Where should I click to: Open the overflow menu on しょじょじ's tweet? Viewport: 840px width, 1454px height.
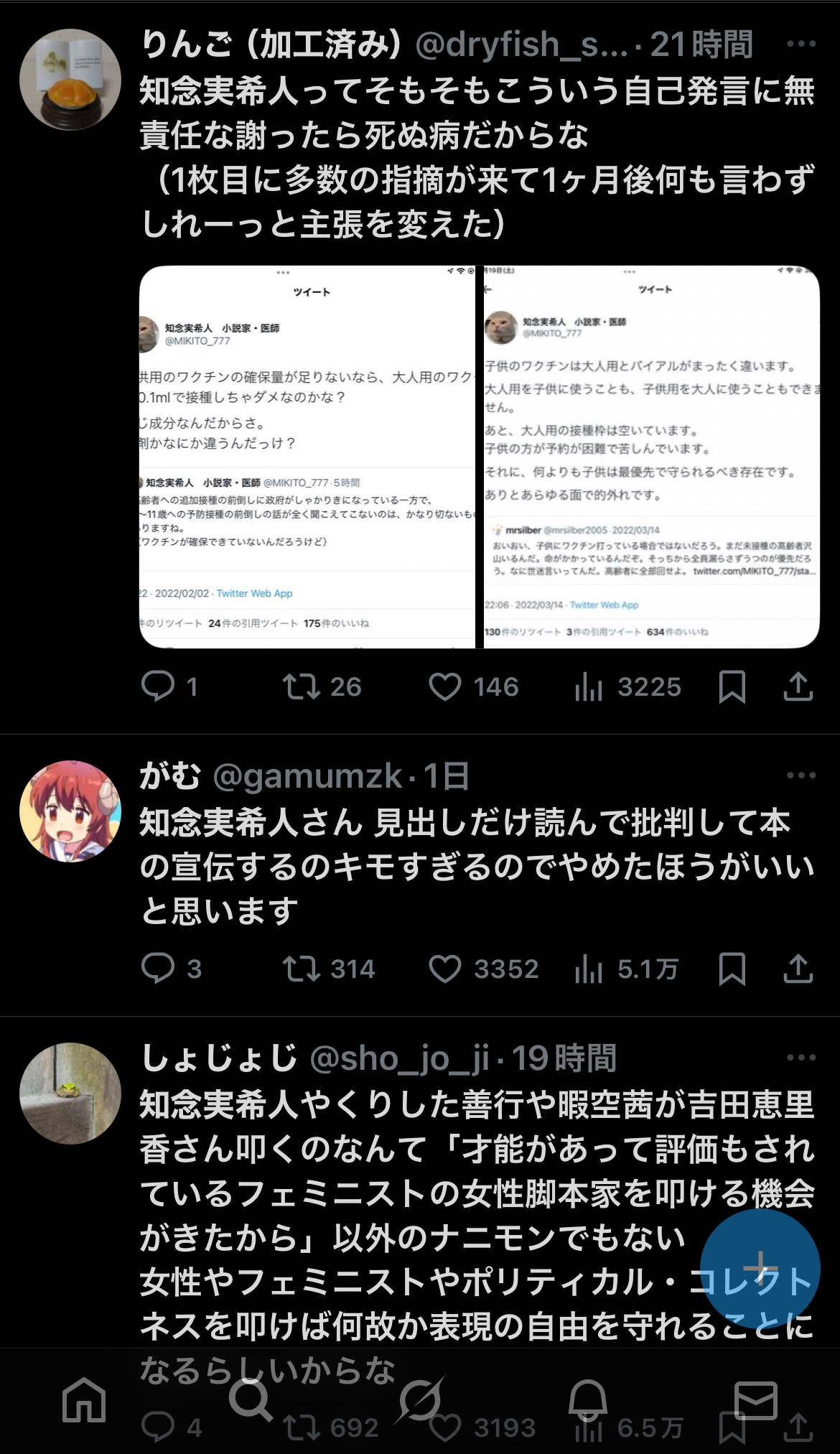[801, 1058]
